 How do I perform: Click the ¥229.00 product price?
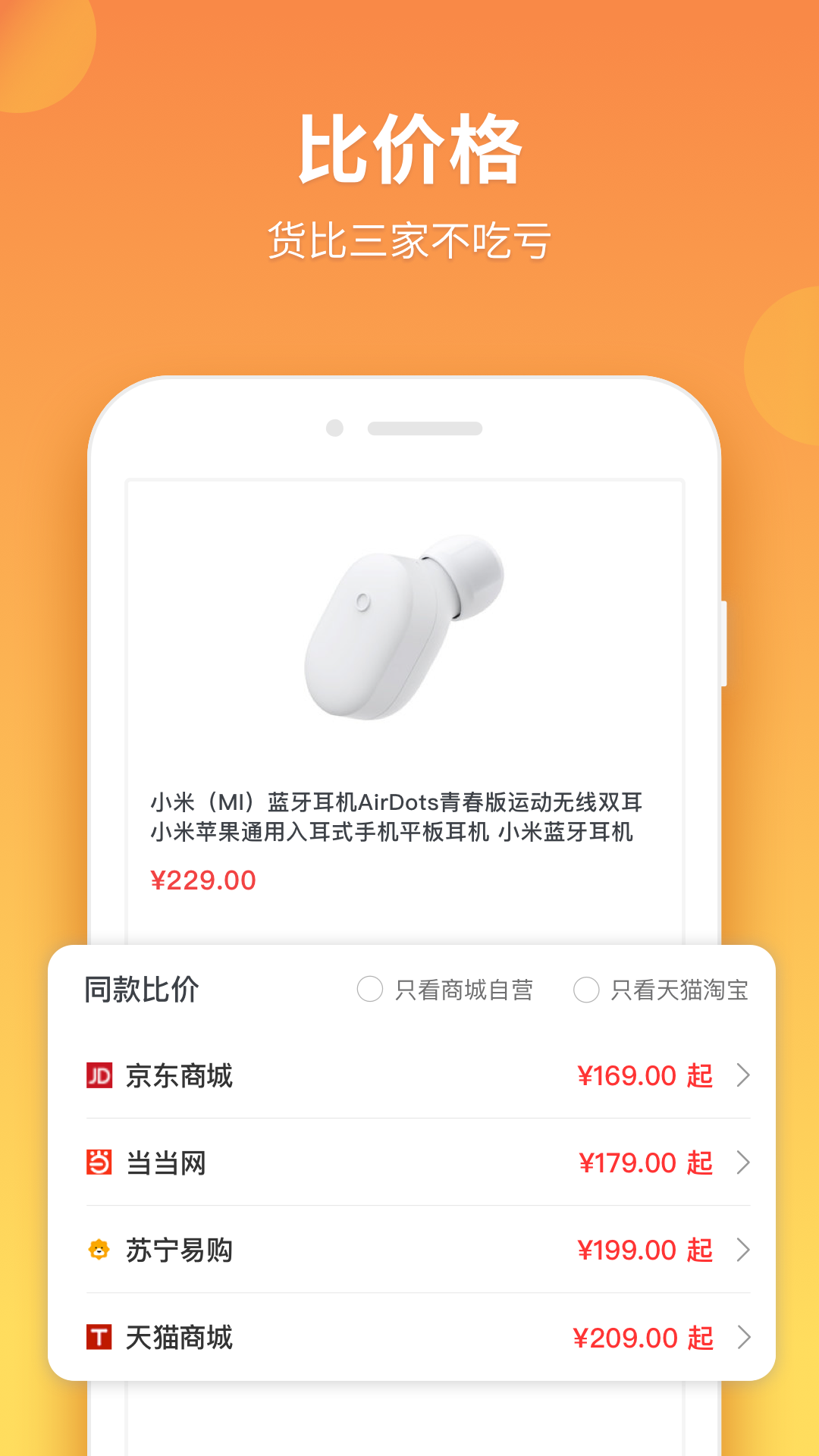pyautogui.click(x=203, y=880)
